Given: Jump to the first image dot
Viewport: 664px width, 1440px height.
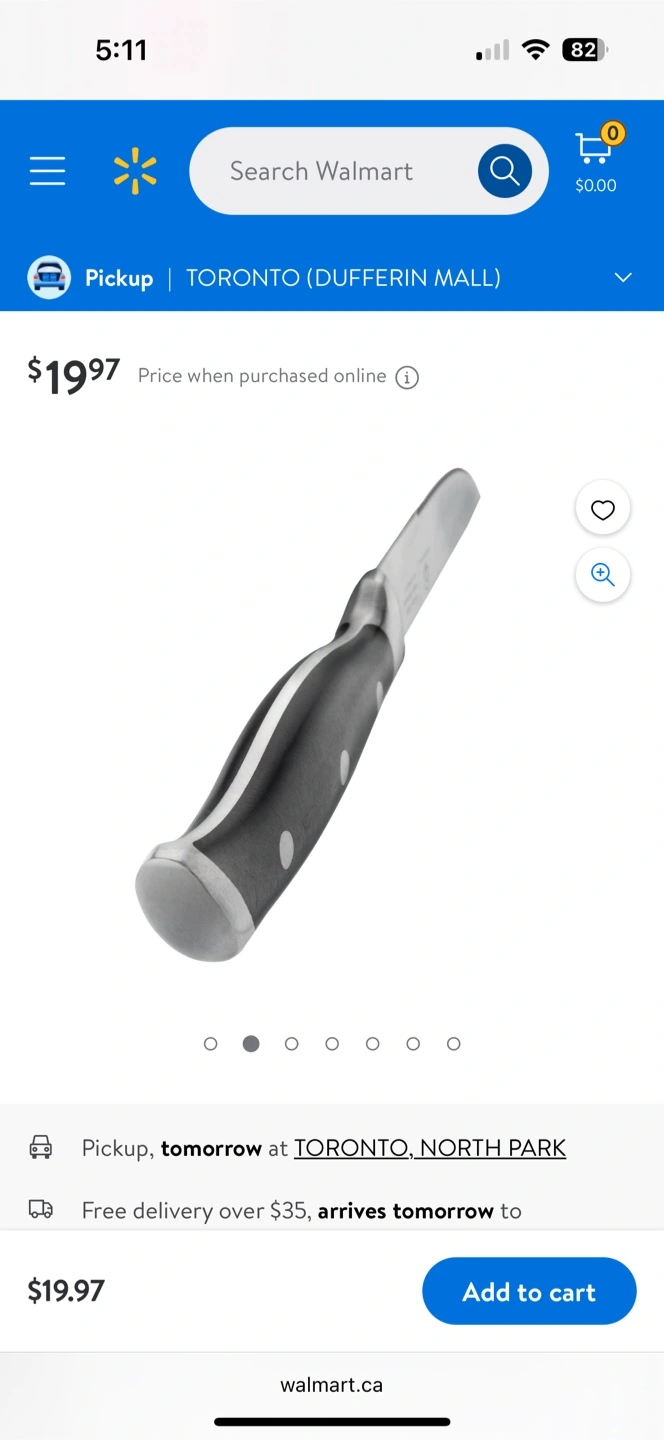Looking at the screenshot, I should click(x=210, y=1044).
